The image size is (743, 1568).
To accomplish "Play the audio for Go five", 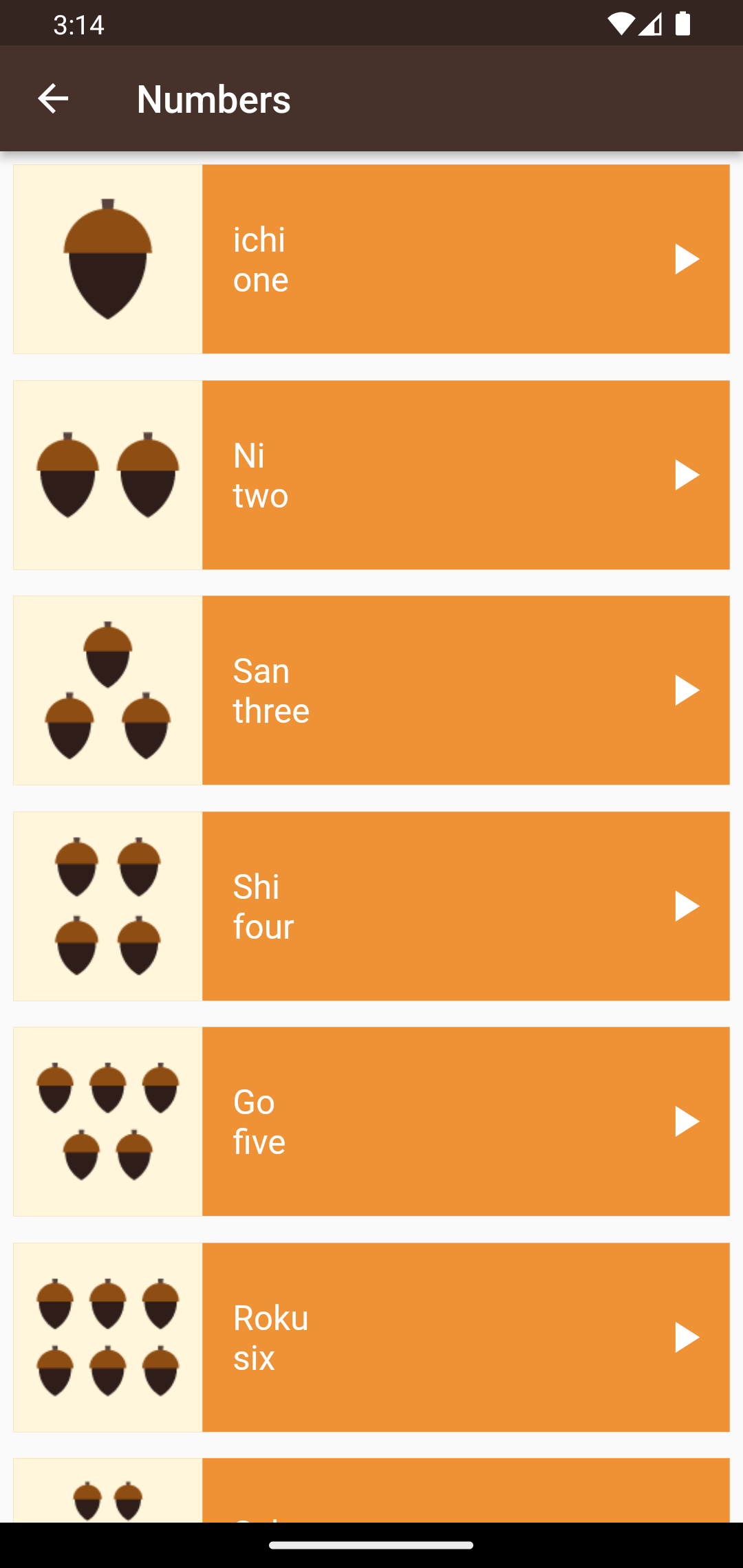I will coord(687,1121).
